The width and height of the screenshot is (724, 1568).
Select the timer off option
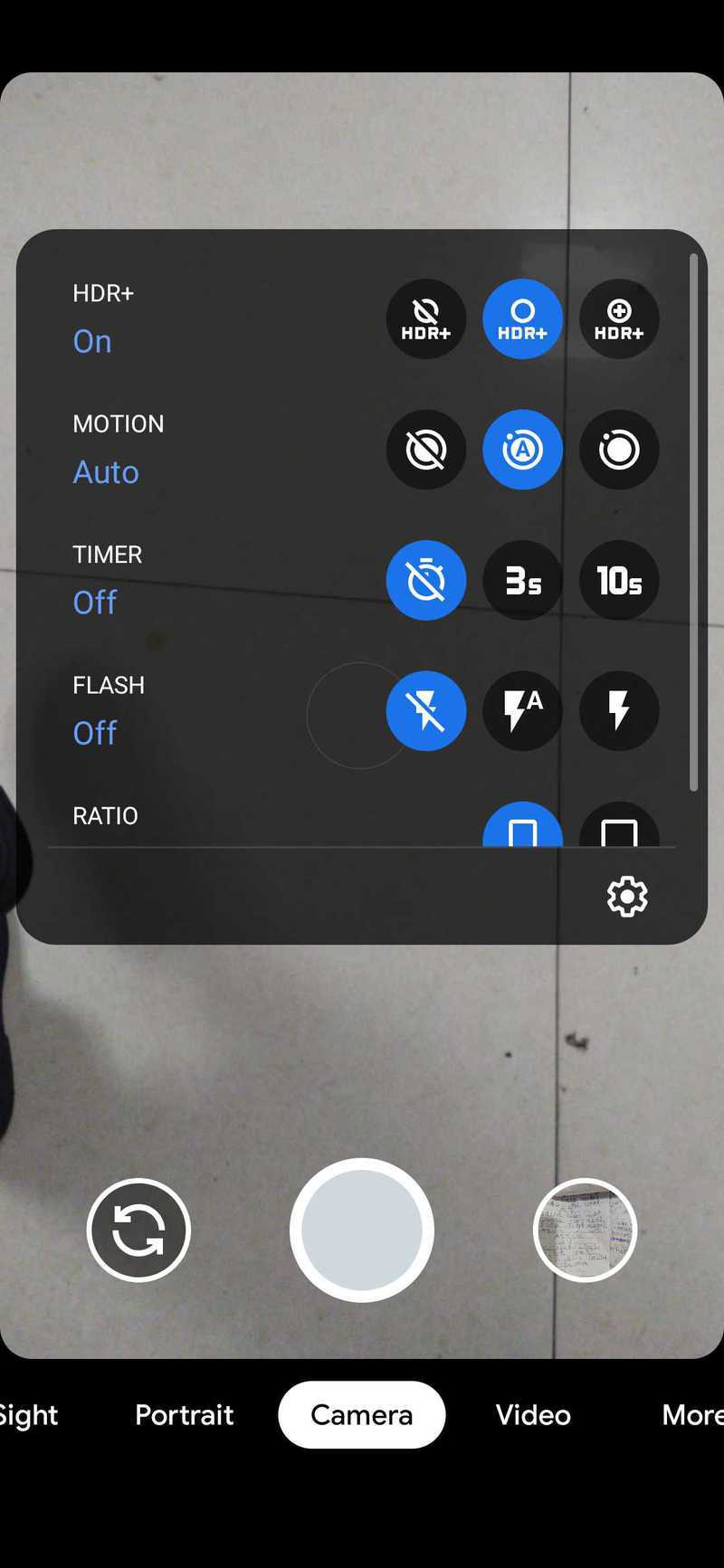(x=426, y=580)
